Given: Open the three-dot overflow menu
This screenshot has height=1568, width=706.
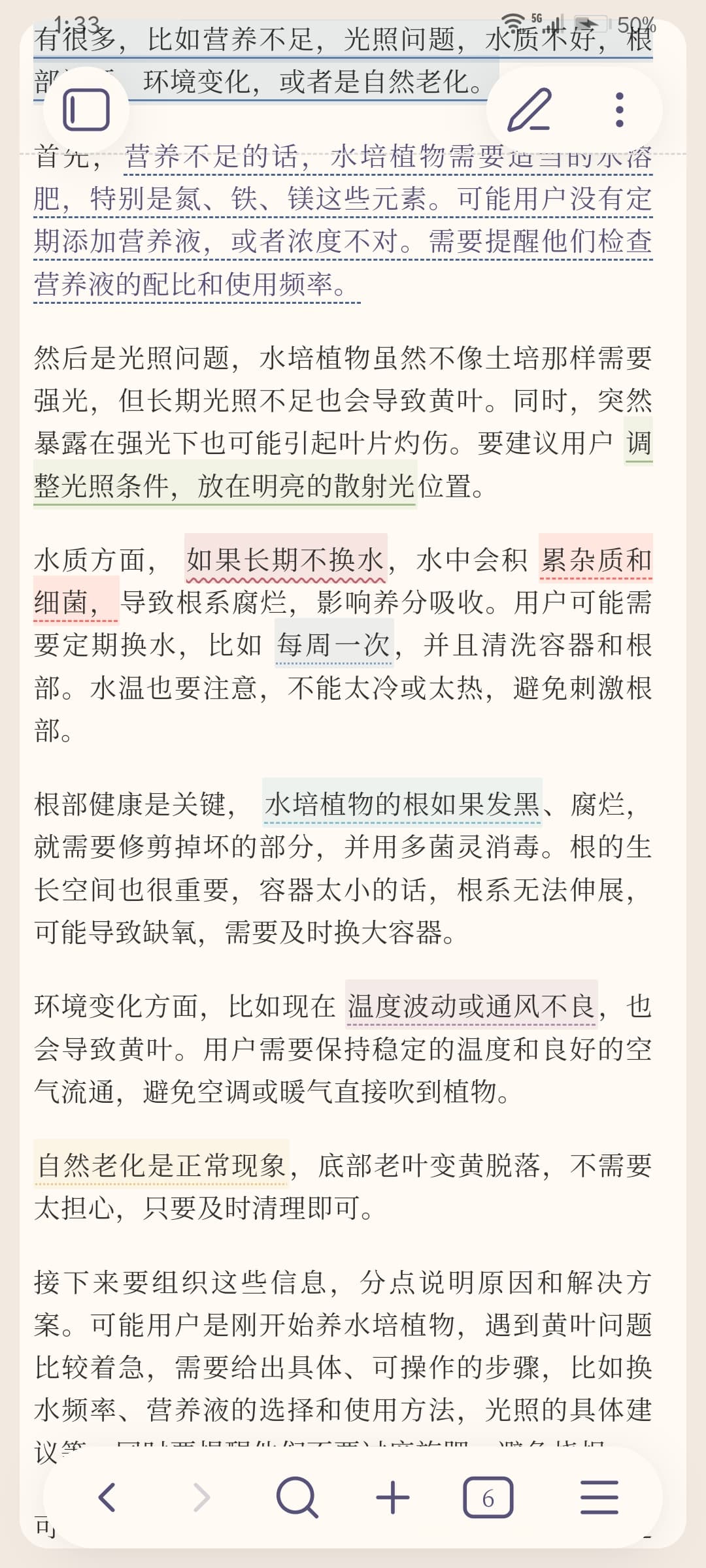Looking at the screenshot, I should (619, 110).
